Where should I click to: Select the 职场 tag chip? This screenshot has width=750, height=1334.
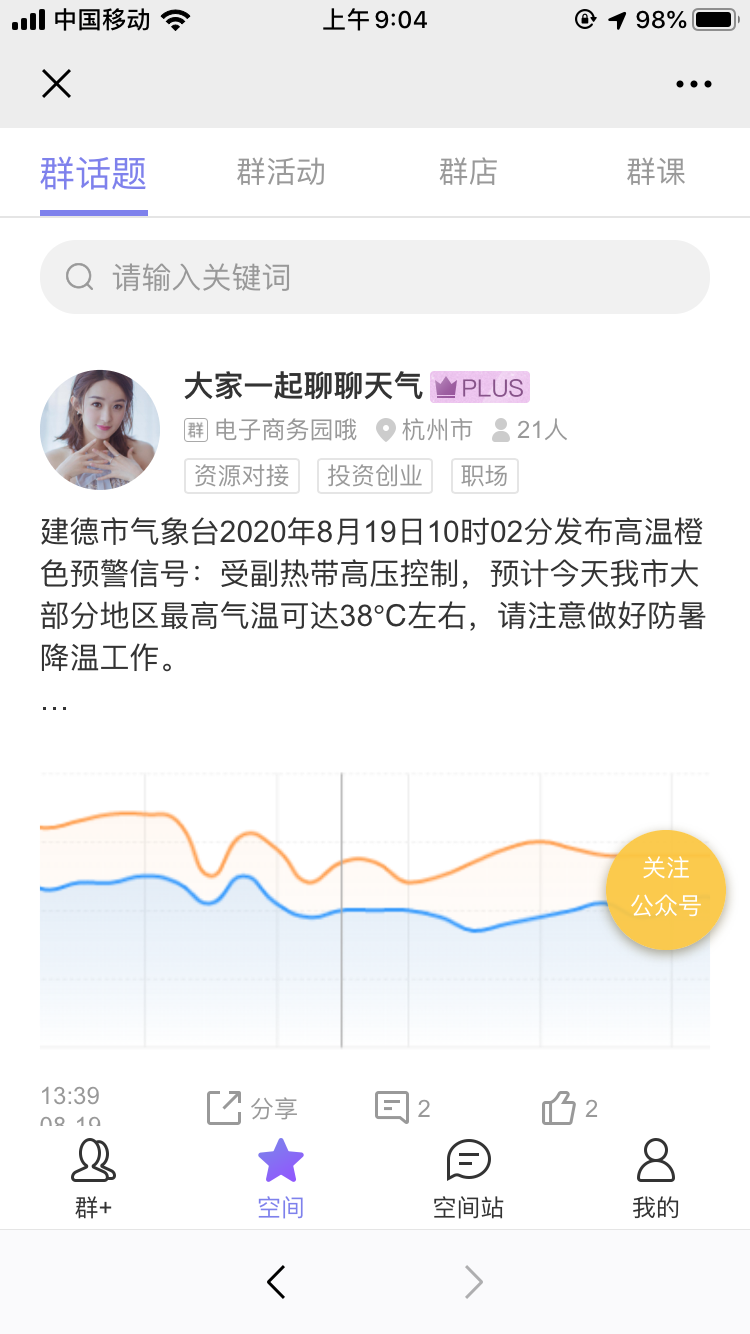tap(485, 476)
